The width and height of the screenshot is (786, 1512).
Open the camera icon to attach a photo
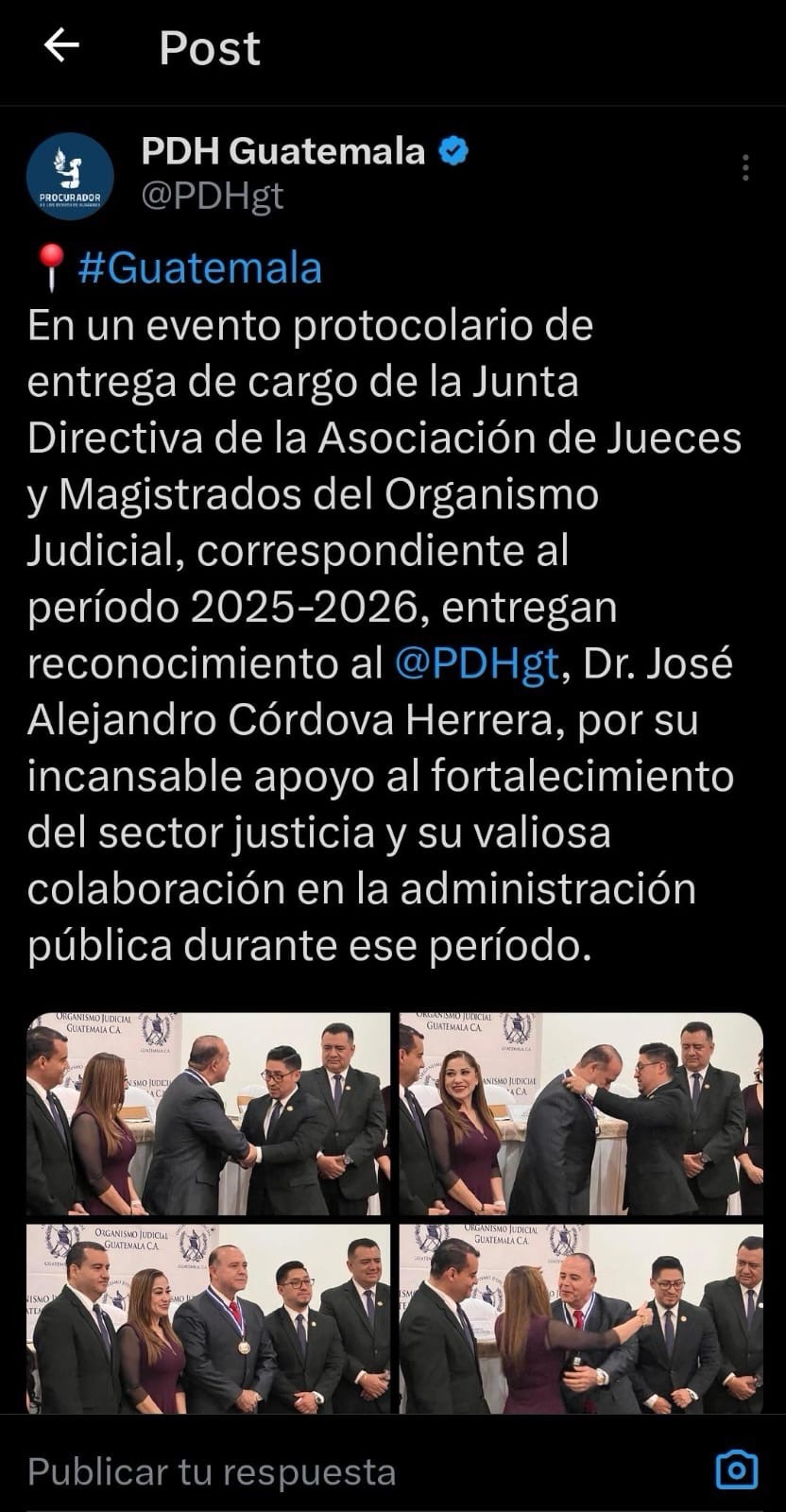click(x=736, y=1470)
